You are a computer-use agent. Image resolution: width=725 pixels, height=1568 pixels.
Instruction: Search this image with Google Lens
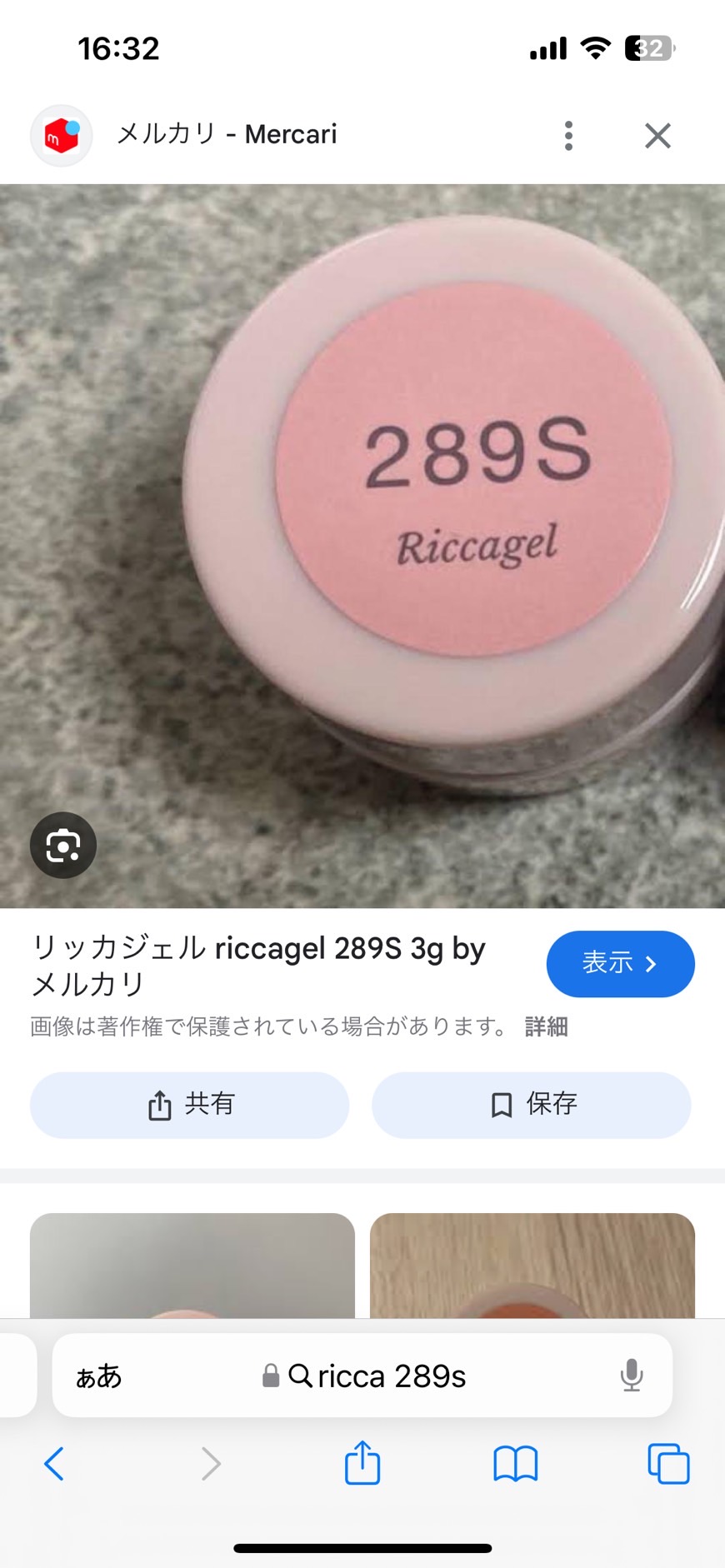pyautogui.click(x=63, y=846)
